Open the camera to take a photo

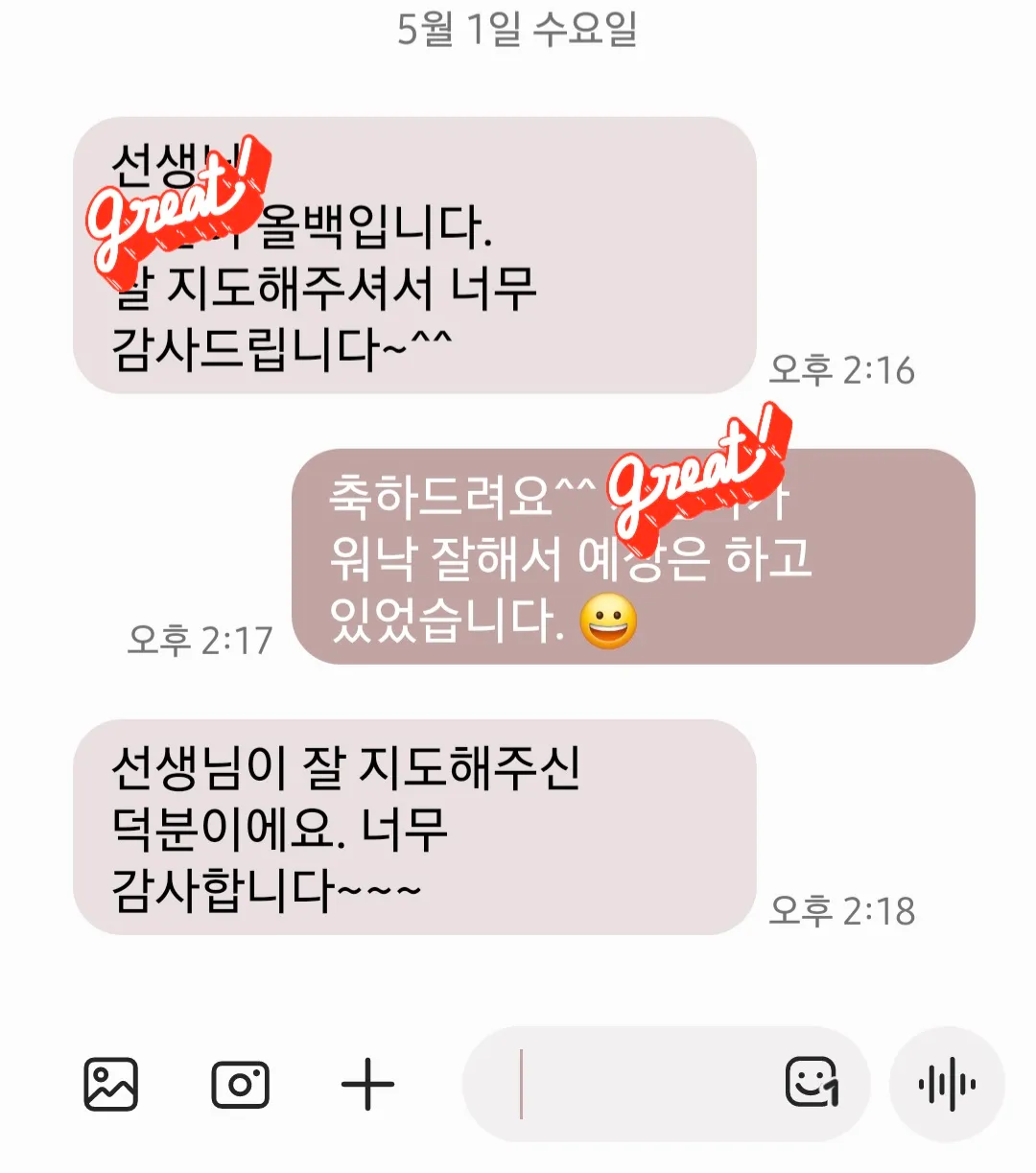240,1085
